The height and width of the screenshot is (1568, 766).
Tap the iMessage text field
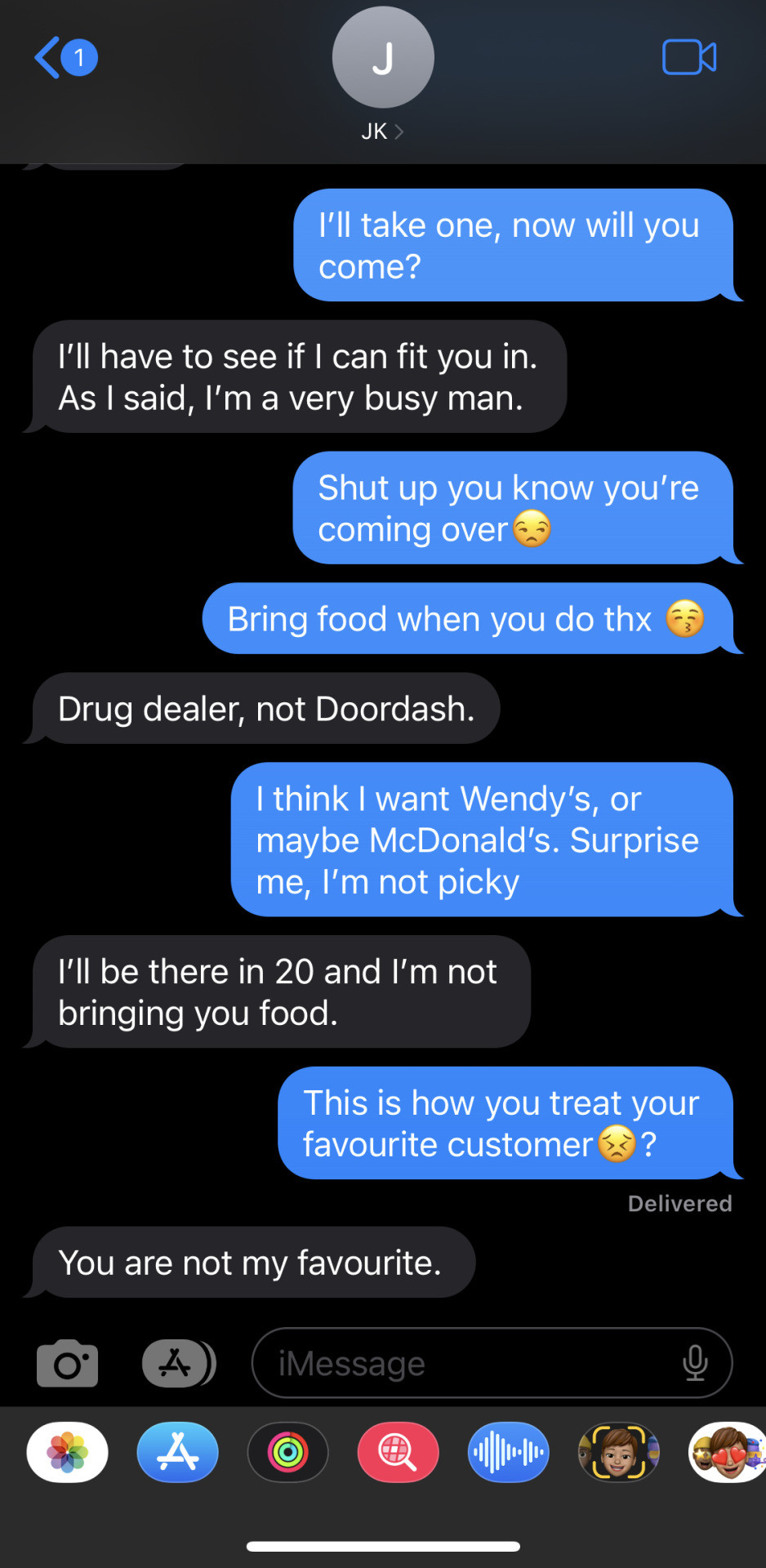click(x=465, y=1363)
